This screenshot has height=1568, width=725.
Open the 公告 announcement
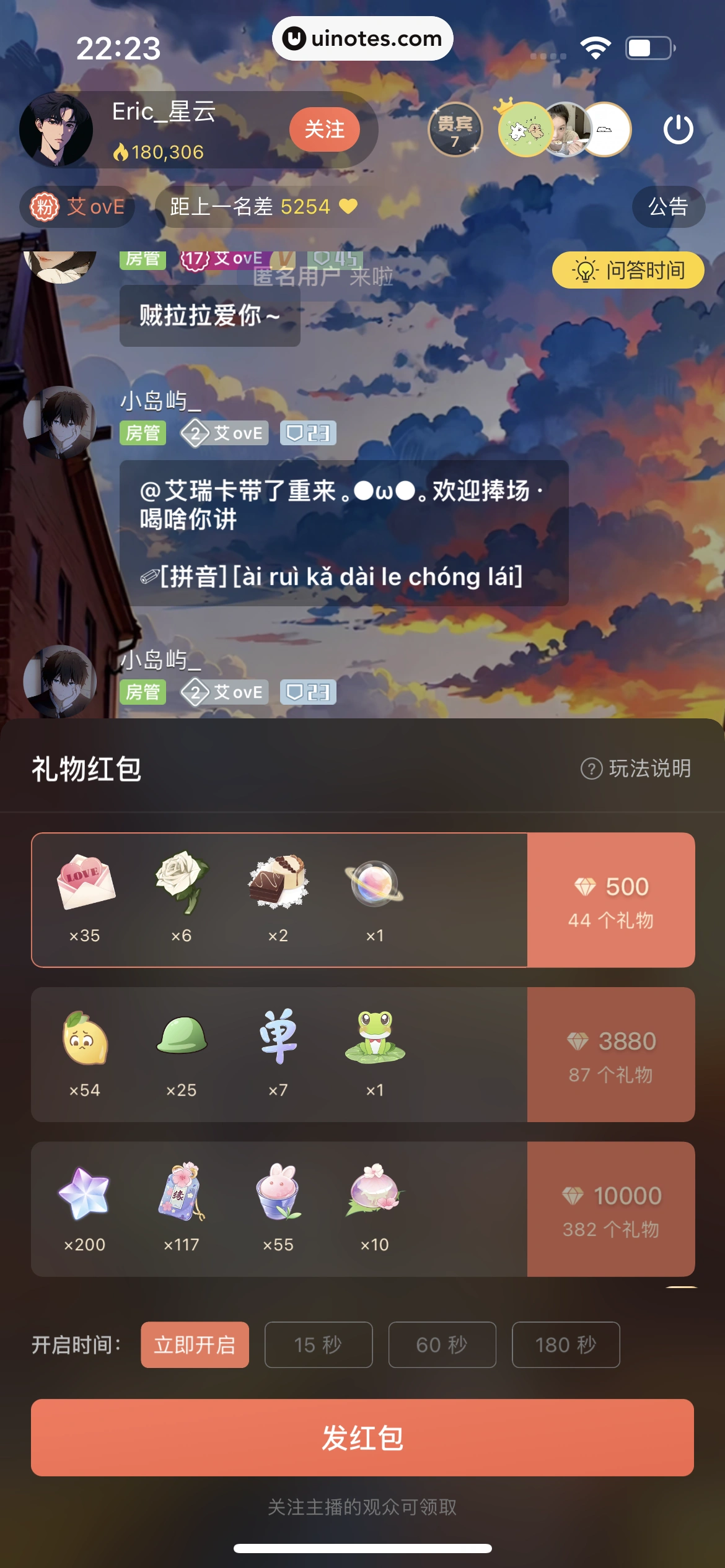click(x=668, y=207)
